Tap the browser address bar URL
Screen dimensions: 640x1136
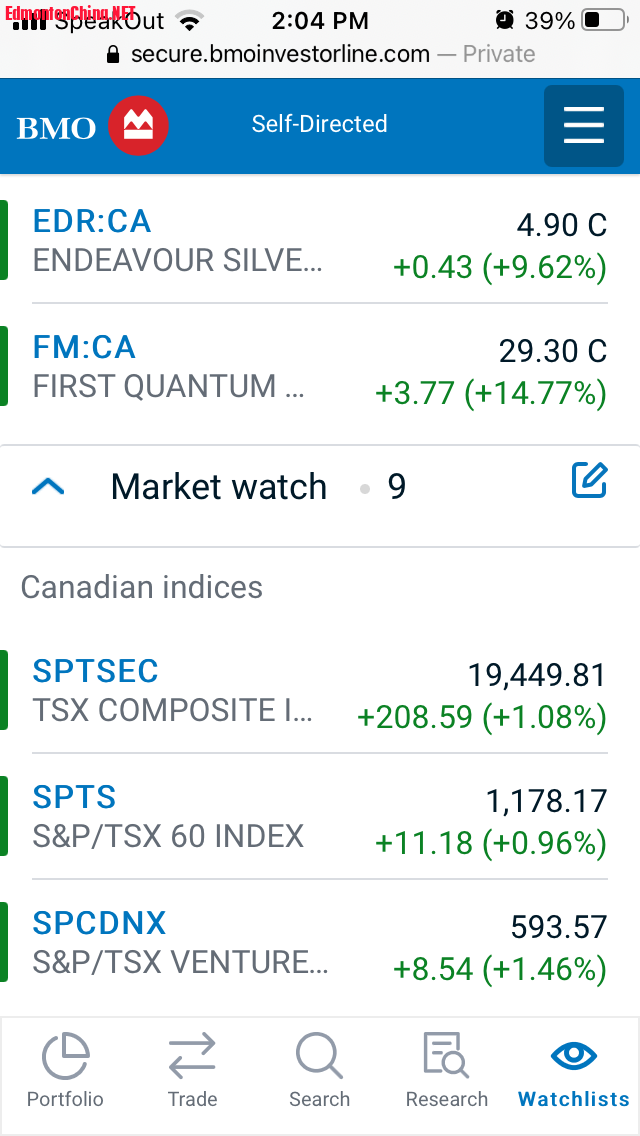click(x=320, y=54)
